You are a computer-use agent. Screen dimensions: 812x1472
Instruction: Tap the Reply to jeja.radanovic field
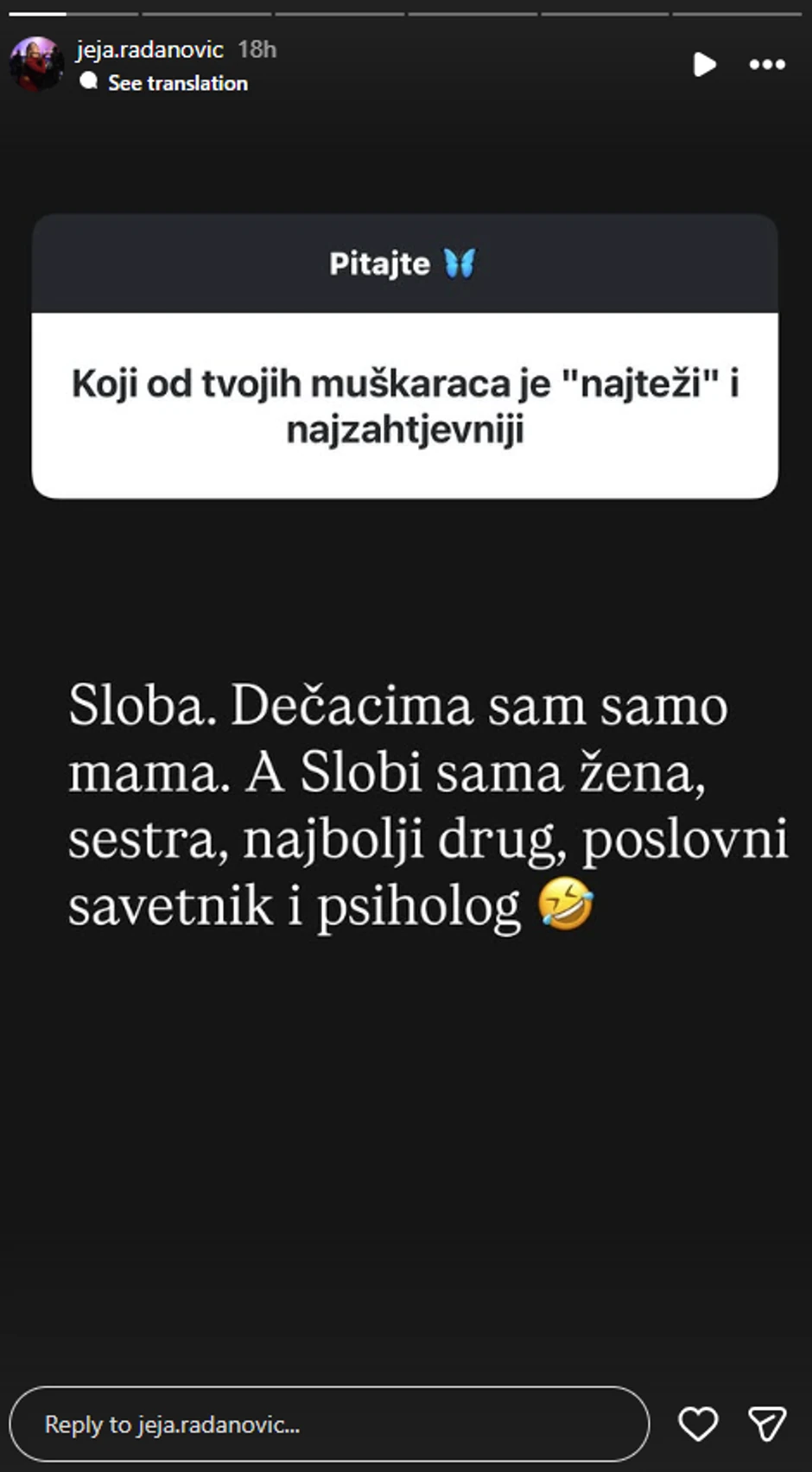click(329, 1424)
